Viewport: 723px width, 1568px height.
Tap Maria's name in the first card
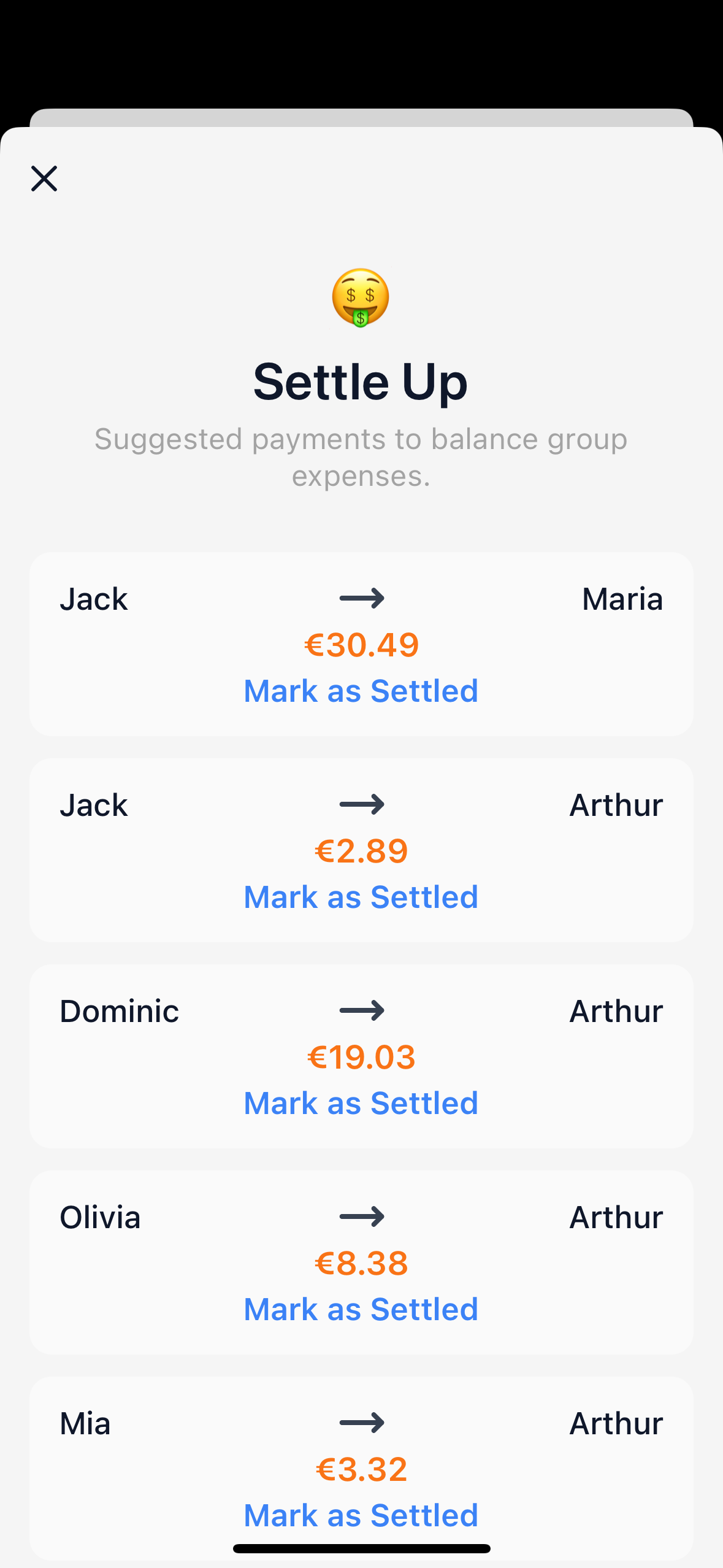(x=622, y=598)
